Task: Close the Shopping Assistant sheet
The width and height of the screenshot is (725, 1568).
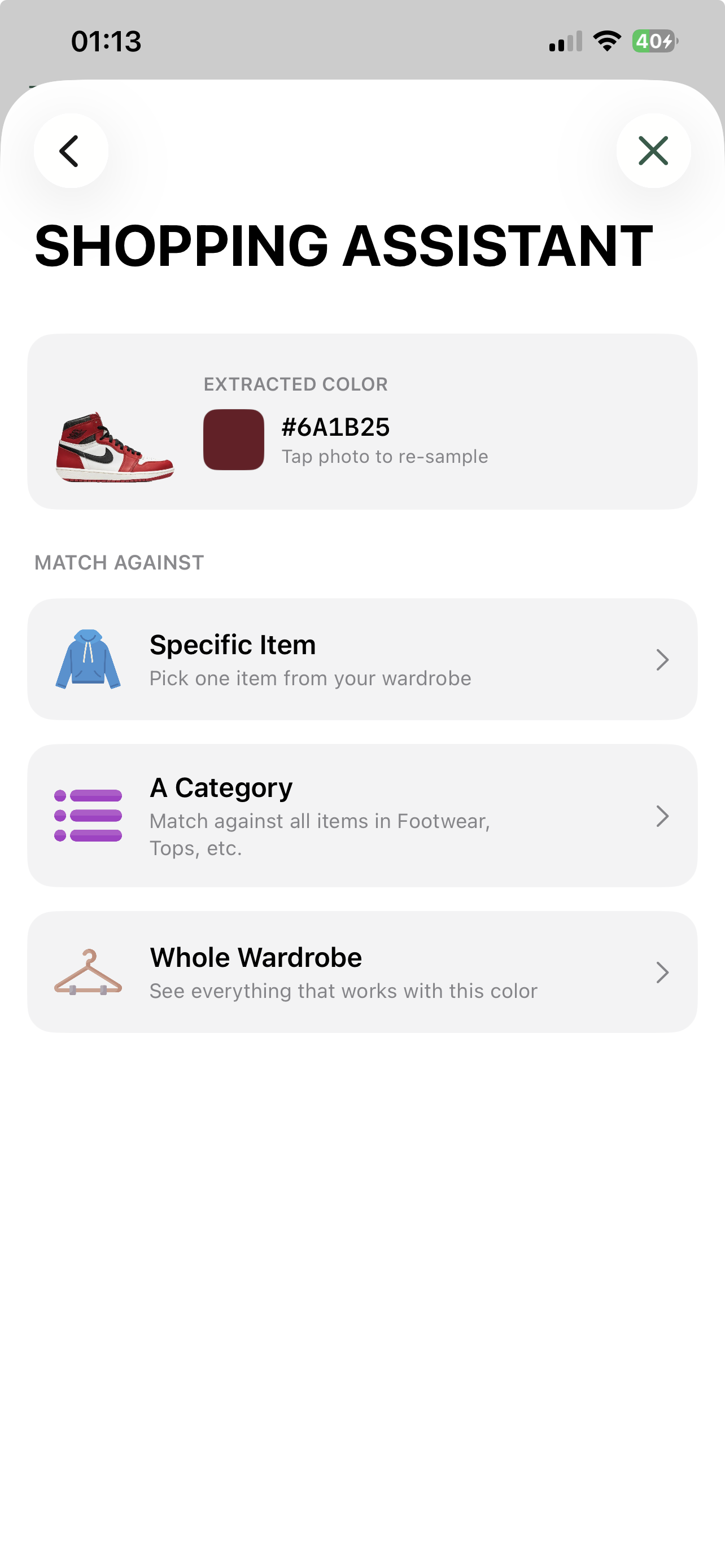Action: click(x=653, y=150)
